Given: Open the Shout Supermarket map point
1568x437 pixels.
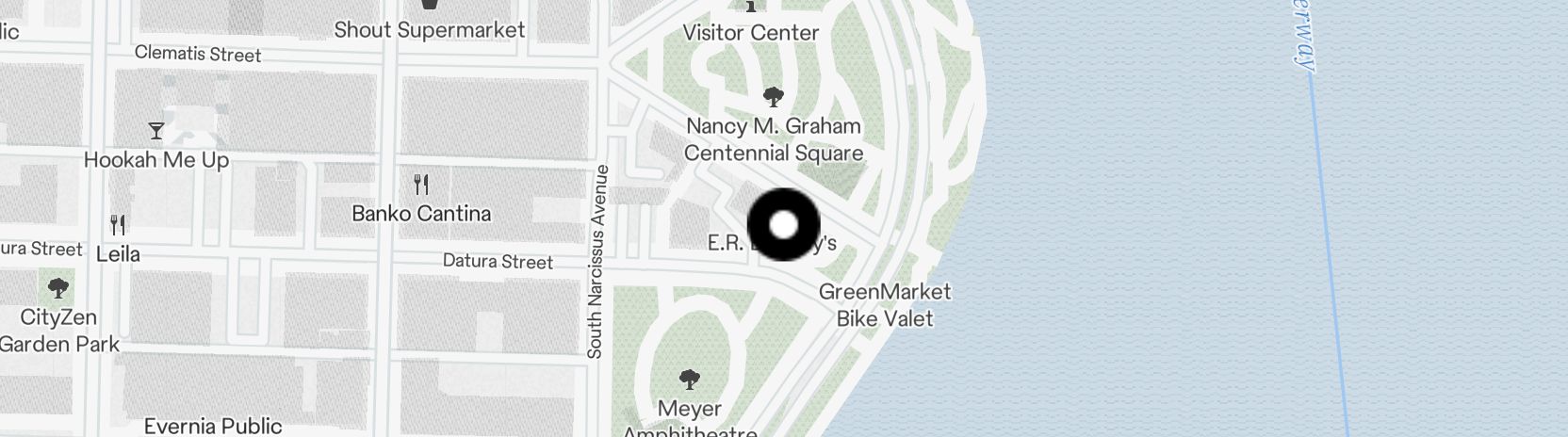Looking at the screenshot, I should click(430, 5).
